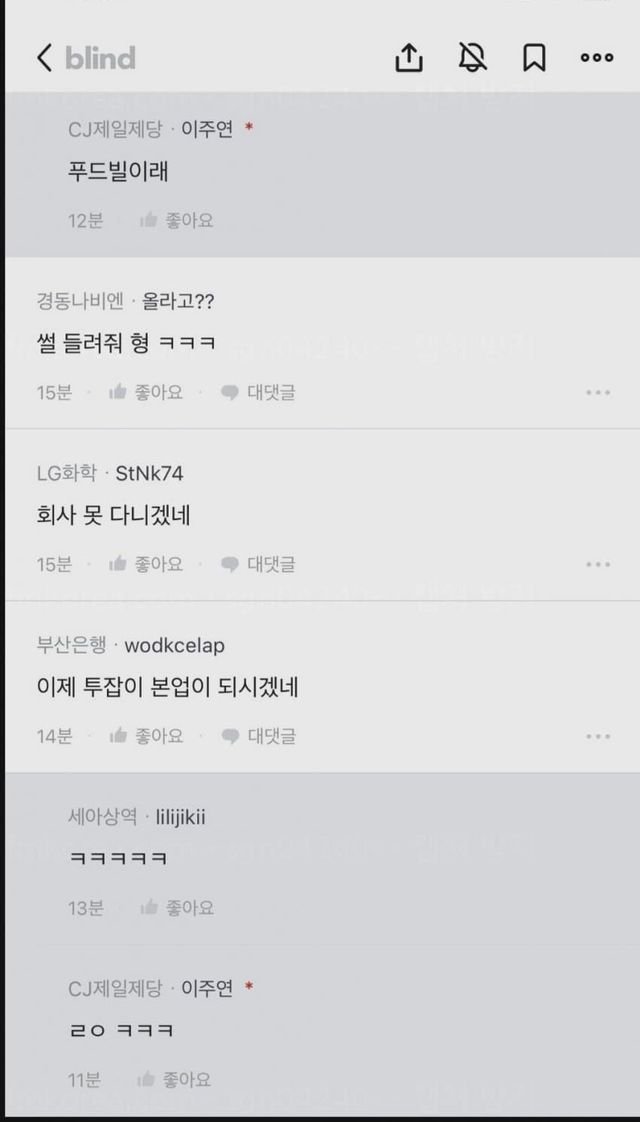
Task: Like the 푸드빌이래 reply
Action: 177,220
